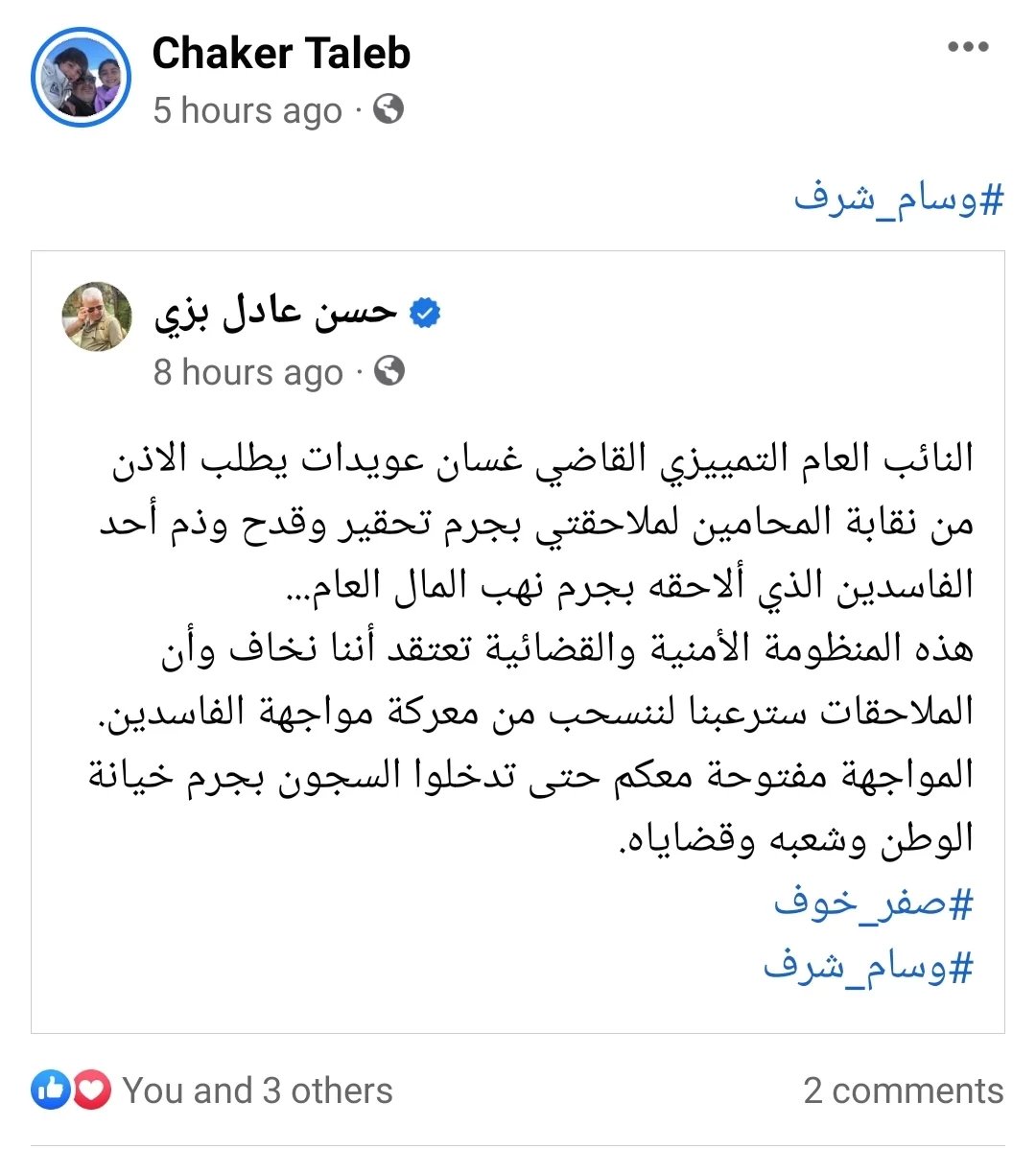Tap the #وسام_شرف hashtag above the shared post
The width and height of the screenshot is (1036, 1149).
(898, 199)
